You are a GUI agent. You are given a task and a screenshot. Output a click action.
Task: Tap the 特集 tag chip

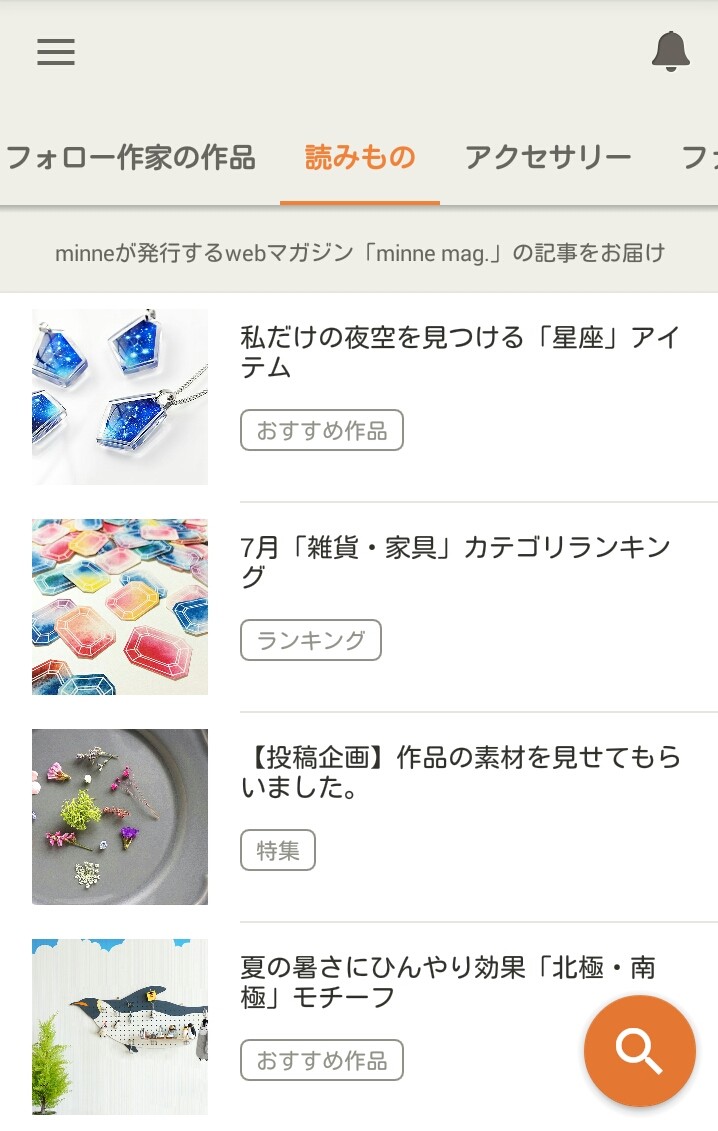click(278, 851)
